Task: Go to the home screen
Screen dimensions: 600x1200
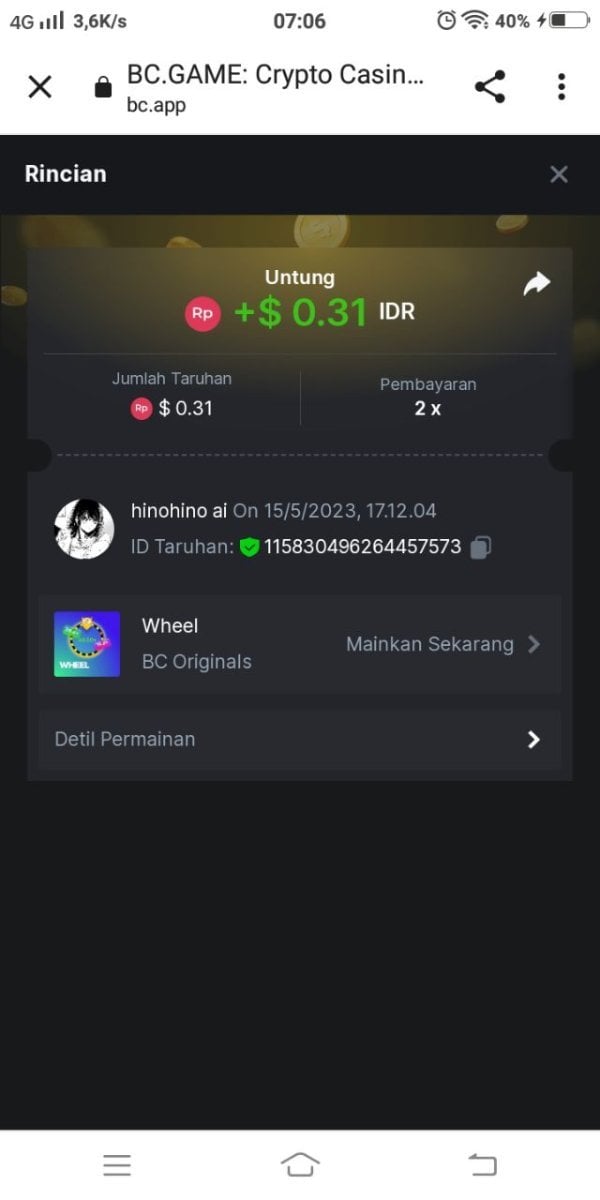Action: point(300,1164)
